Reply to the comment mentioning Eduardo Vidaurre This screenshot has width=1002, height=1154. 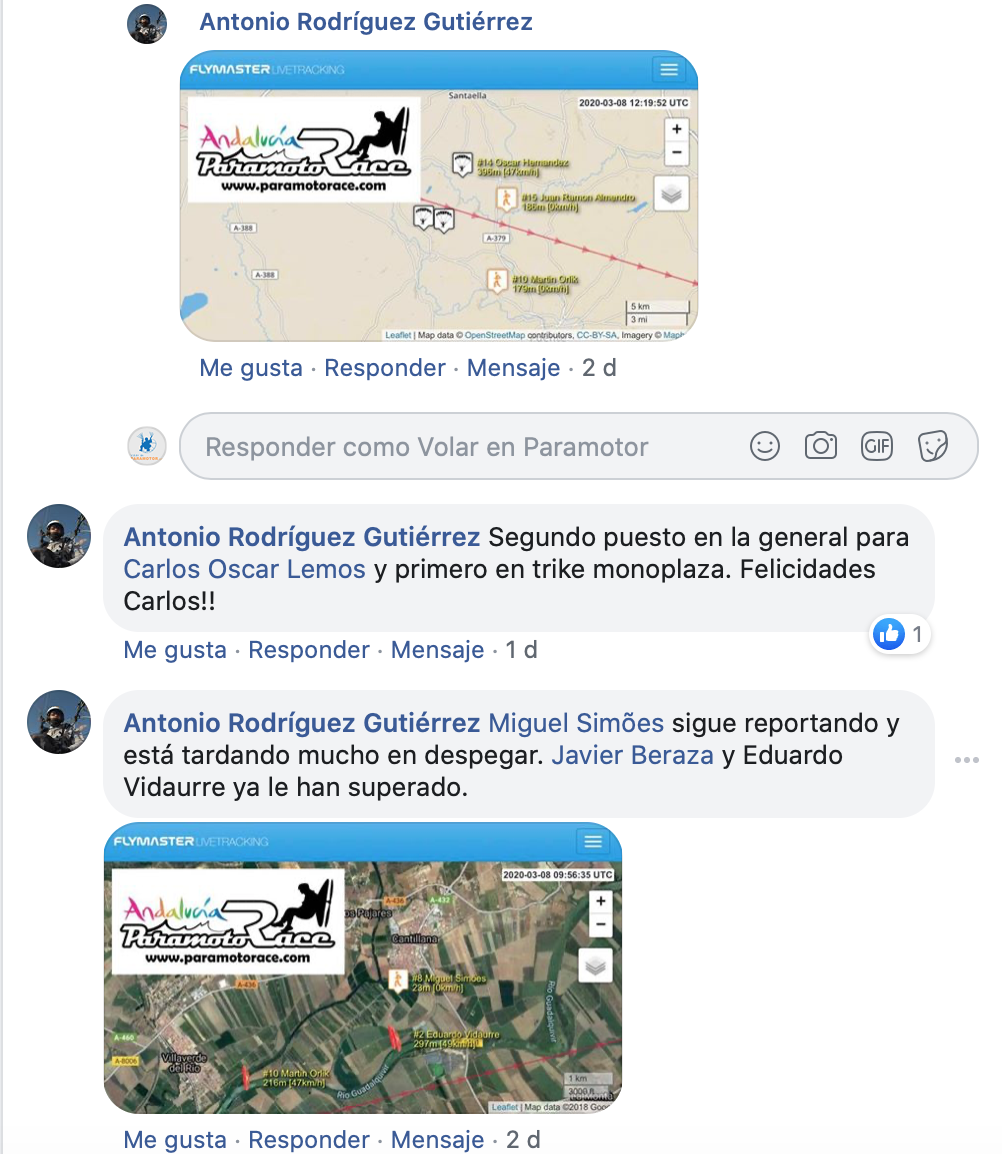pos(309,1140)
